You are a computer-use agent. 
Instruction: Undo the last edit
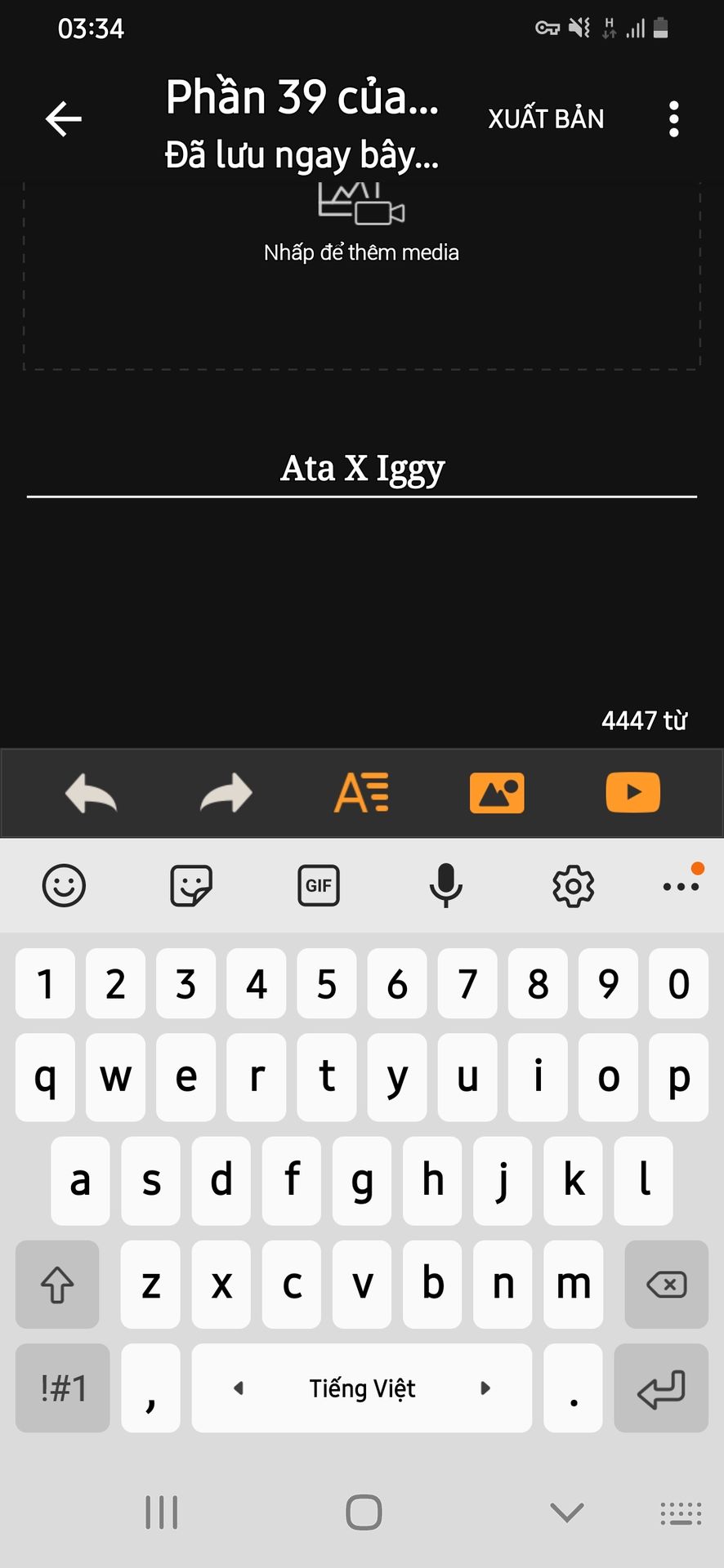[91, 793]
